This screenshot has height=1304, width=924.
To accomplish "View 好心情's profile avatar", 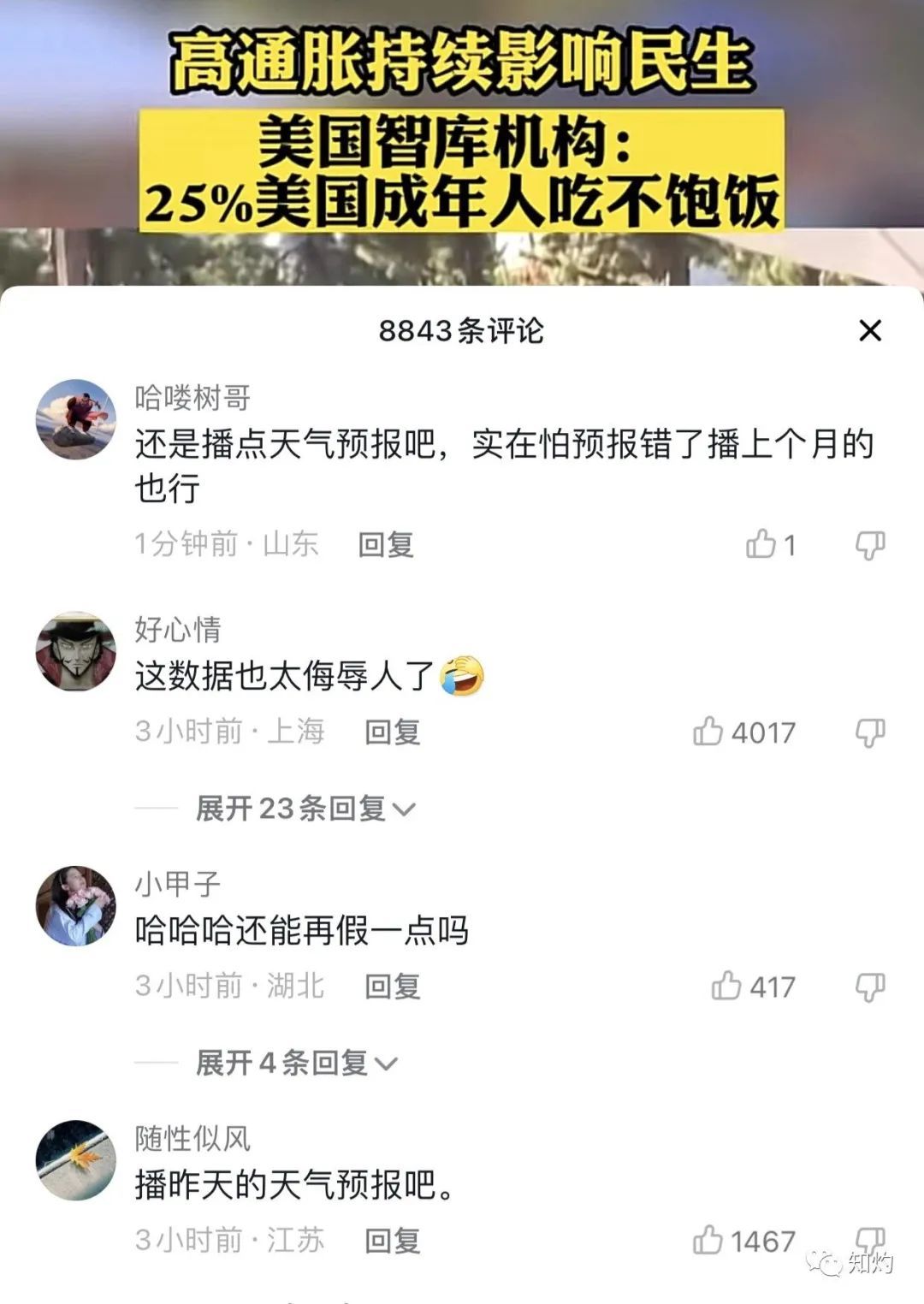I will tap(76, 651).
